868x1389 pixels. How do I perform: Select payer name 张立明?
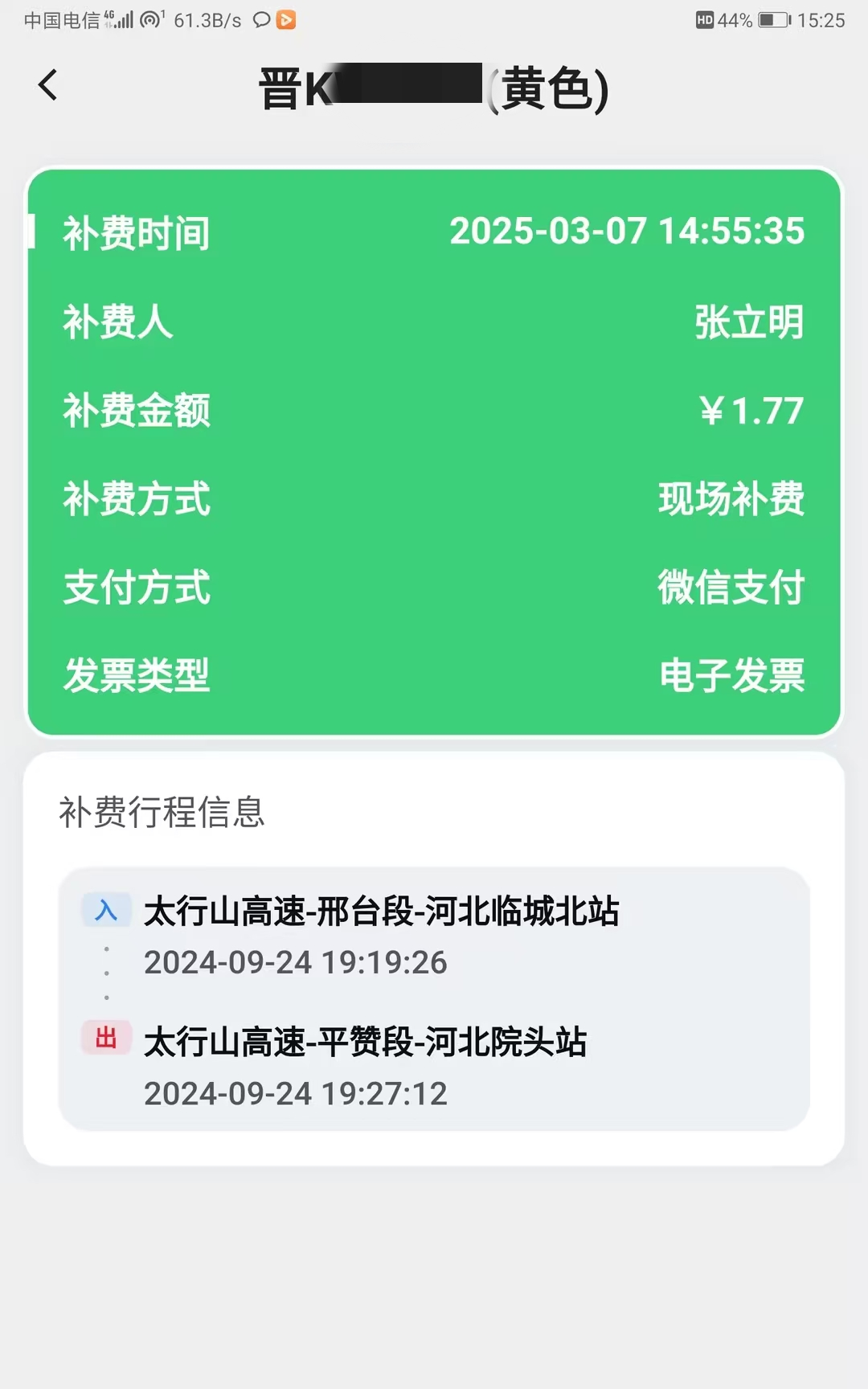coord(747,323)
